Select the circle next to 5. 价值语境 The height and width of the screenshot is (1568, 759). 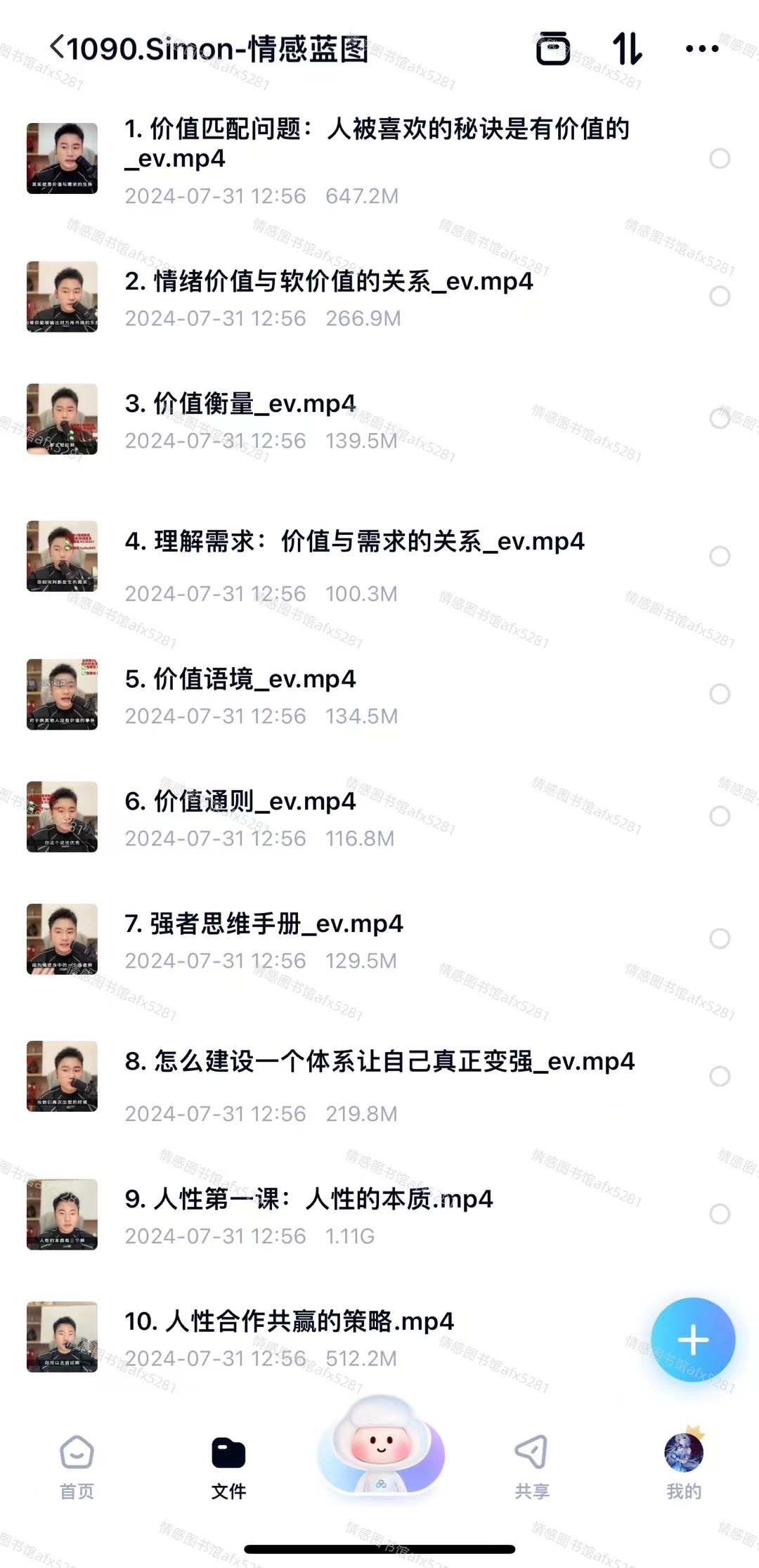[720, 694]
